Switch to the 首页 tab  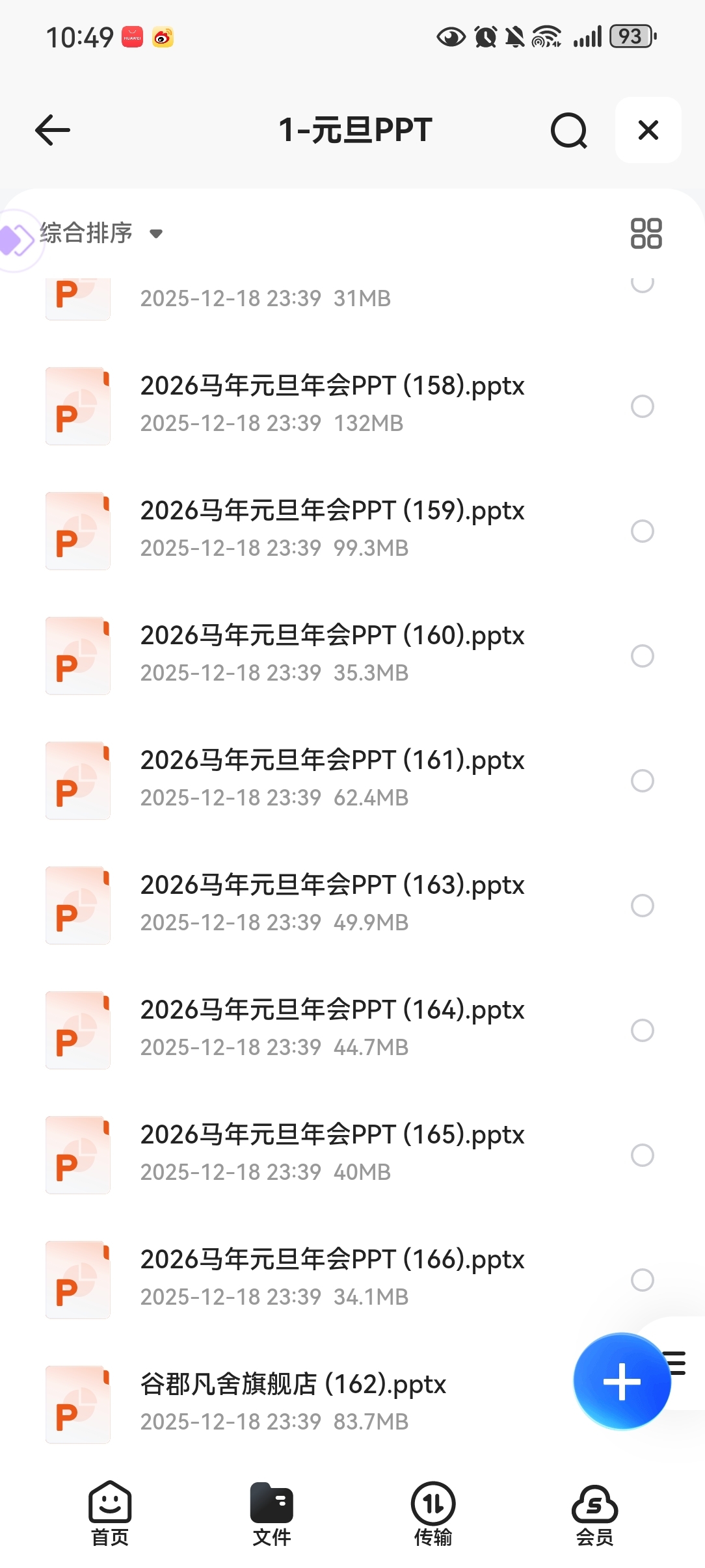pos(110,1513)
